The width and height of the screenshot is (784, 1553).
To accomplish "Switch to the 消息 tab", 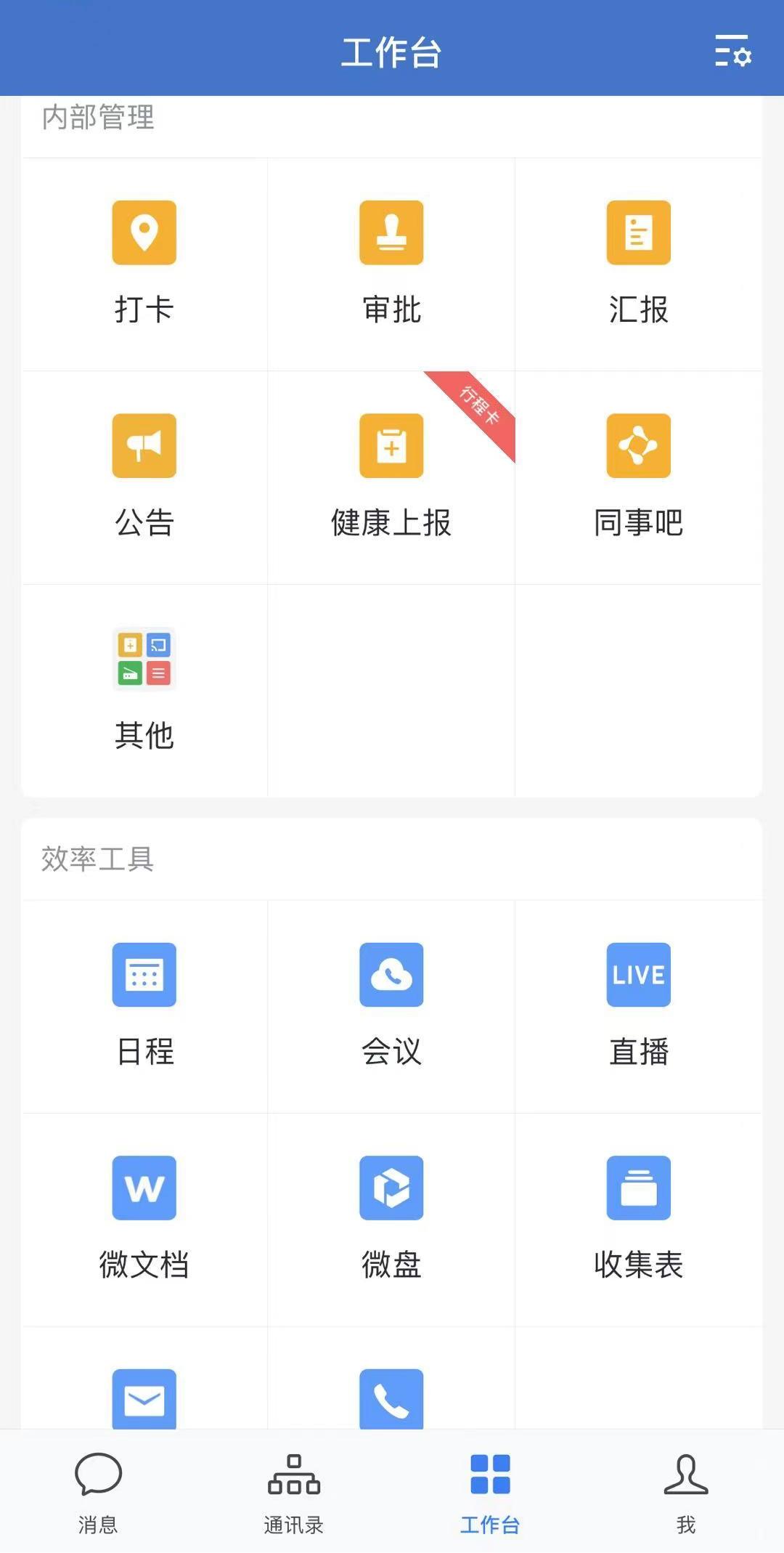I will click(98, 1492).
